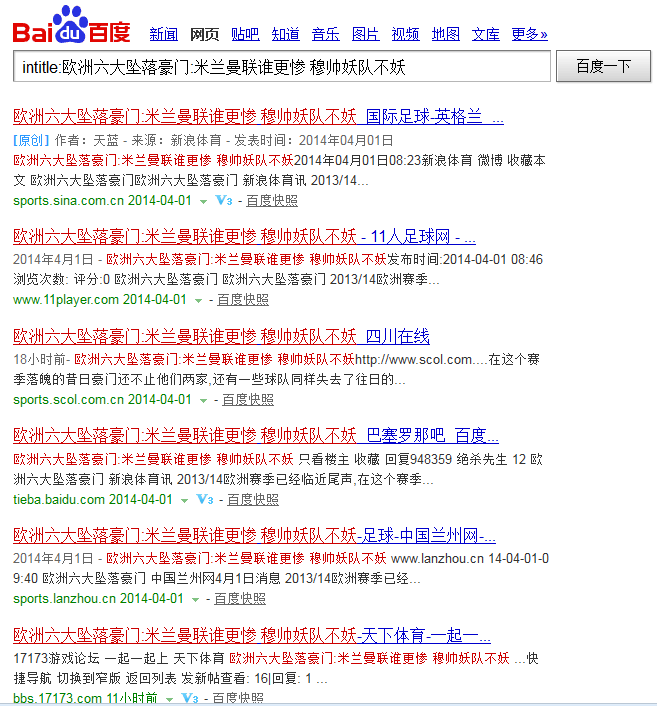Expand the 更多» link

coord(529,34)
